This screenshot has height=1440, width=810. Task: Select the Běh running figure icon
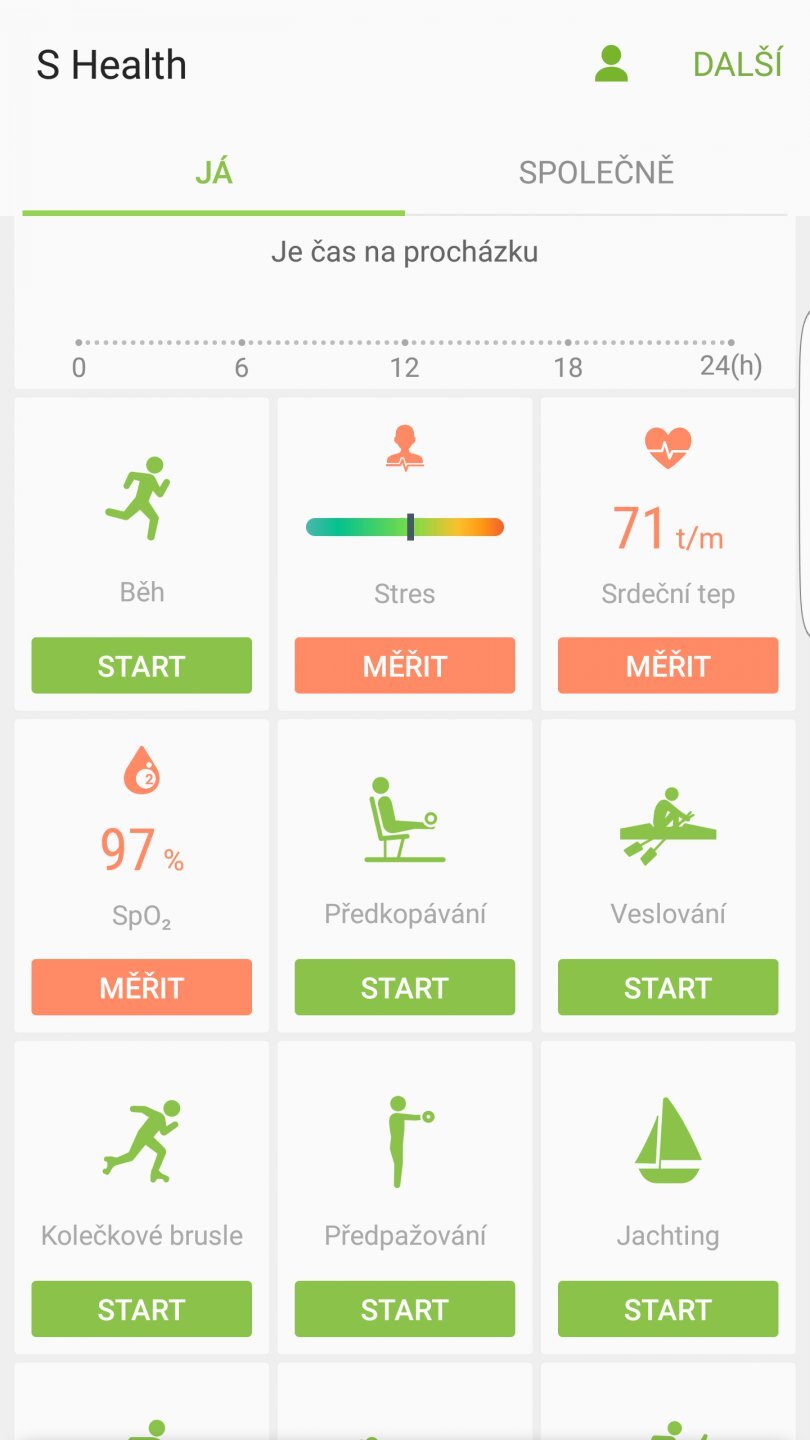pos(141,495)
